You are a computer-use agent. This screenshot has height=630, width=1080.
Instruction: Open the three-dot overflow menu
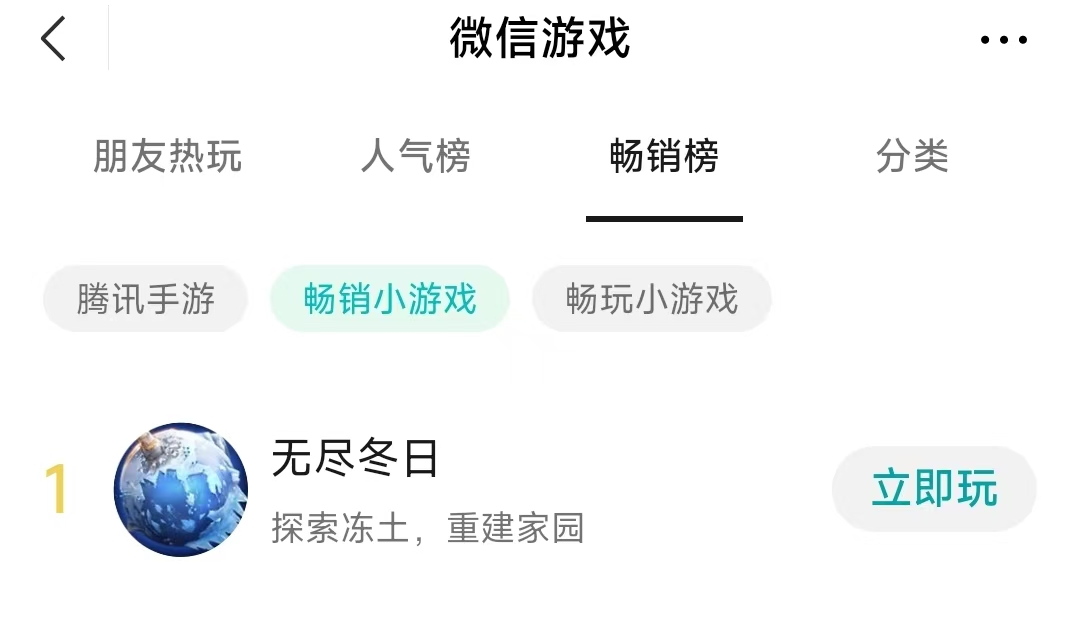pyautogui.click(x=1003, y=40)
